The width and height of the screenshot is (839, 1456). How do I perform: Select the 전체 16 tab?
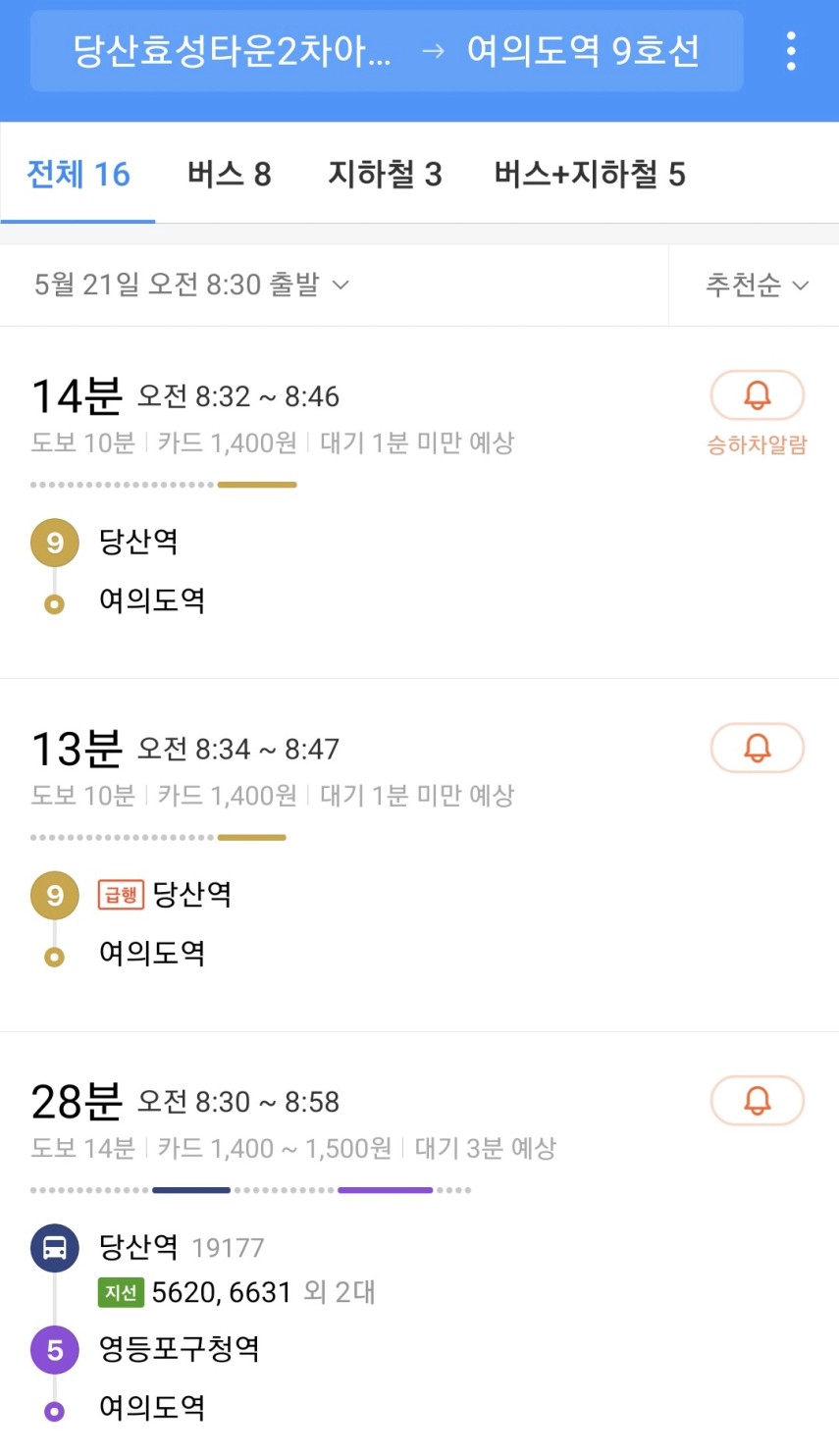(x=78, y=175)
